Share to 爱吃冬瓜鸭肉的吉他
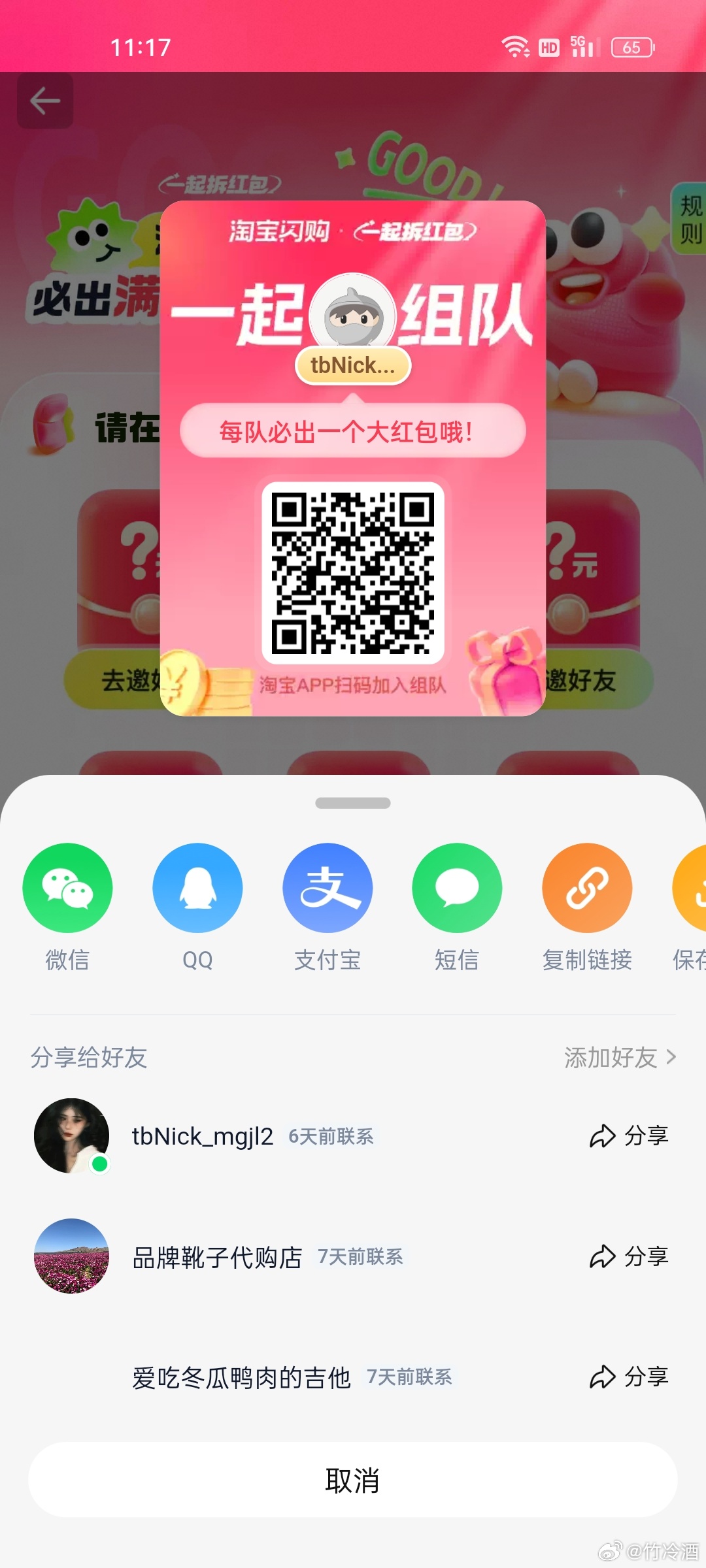706x1568 pixels. pos(629,1377)
